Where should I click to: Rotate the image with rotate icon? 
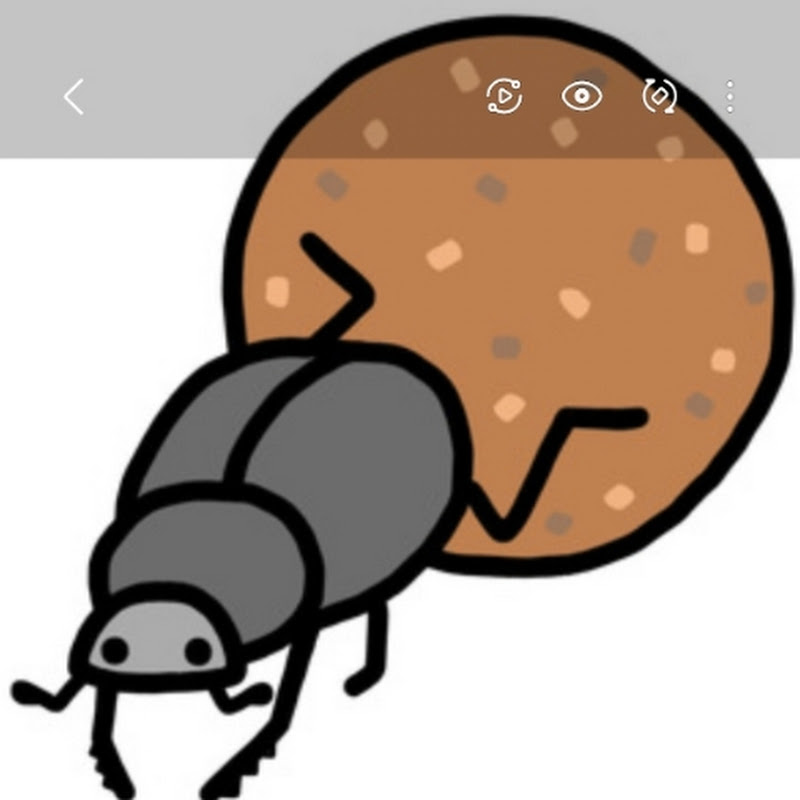pos(660,96)
